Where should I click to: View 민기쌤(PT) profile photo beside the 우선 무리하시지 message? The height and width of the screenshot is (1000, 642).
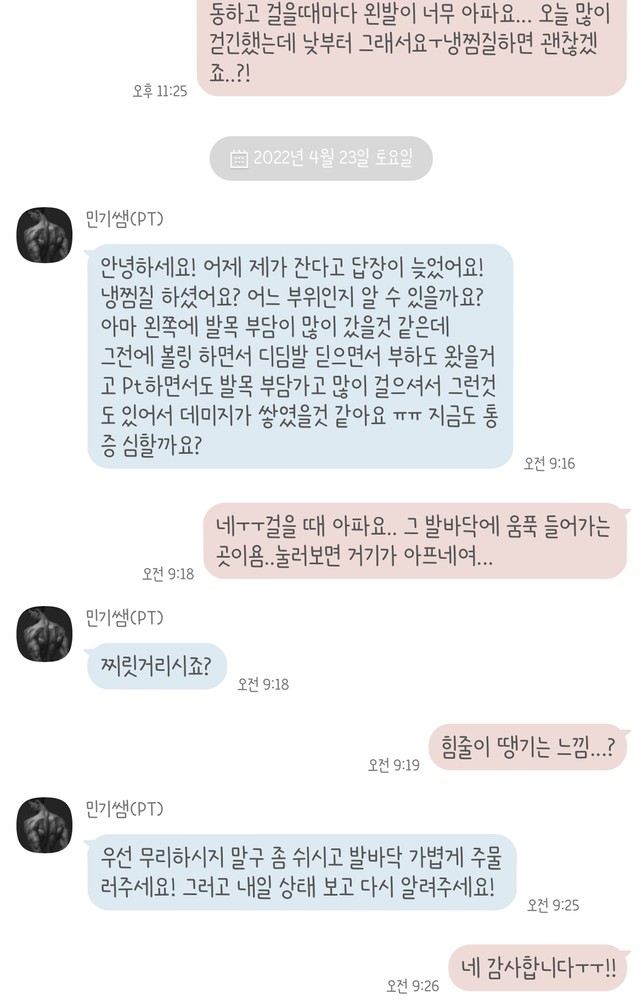click(46, 825)
